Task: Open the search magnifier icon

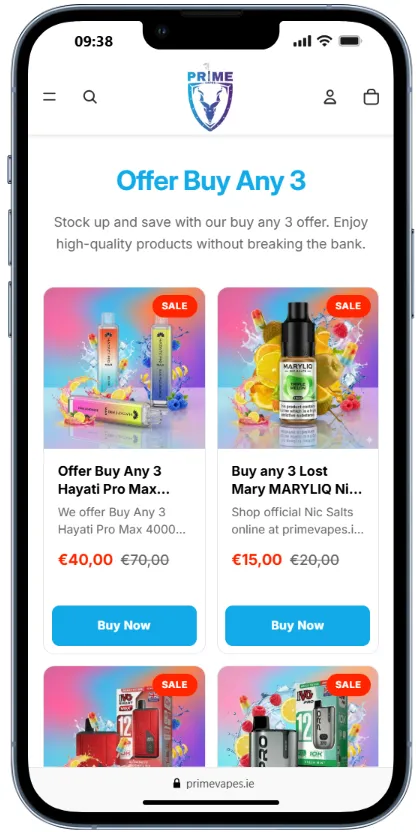Action: coord(90,97)
